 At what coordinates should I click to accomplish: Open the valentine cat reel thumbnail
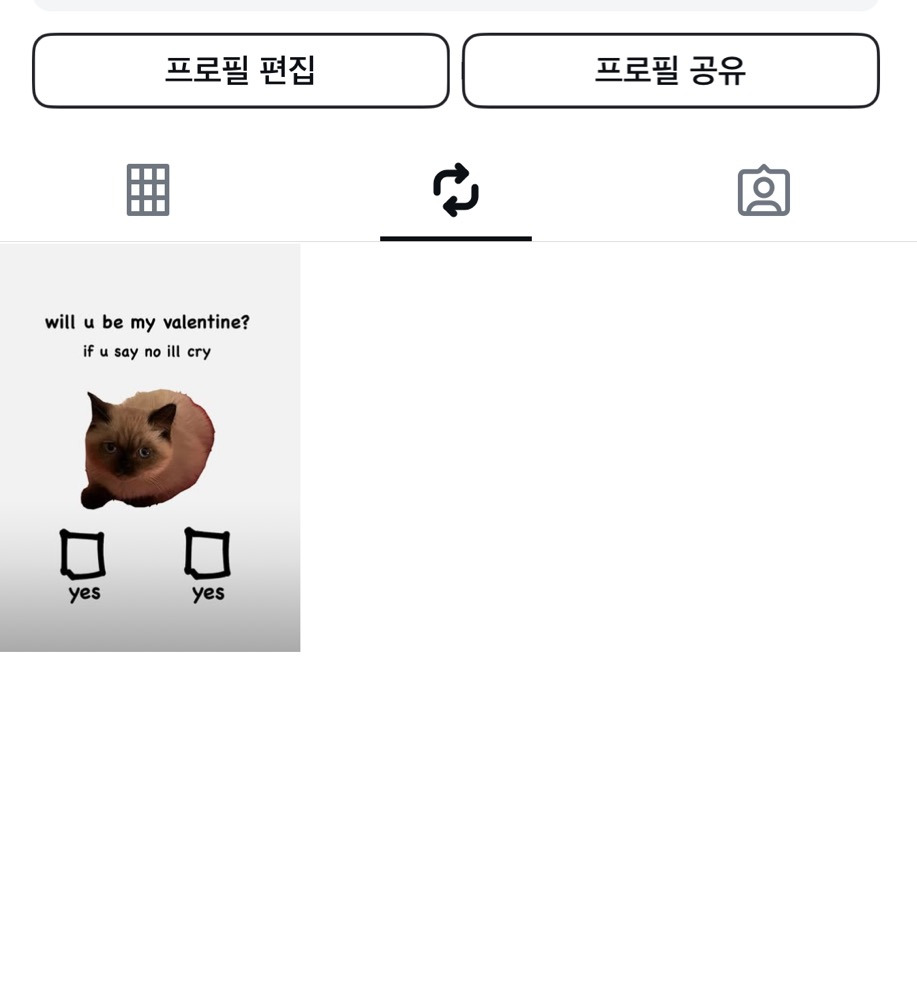point(149,447)
